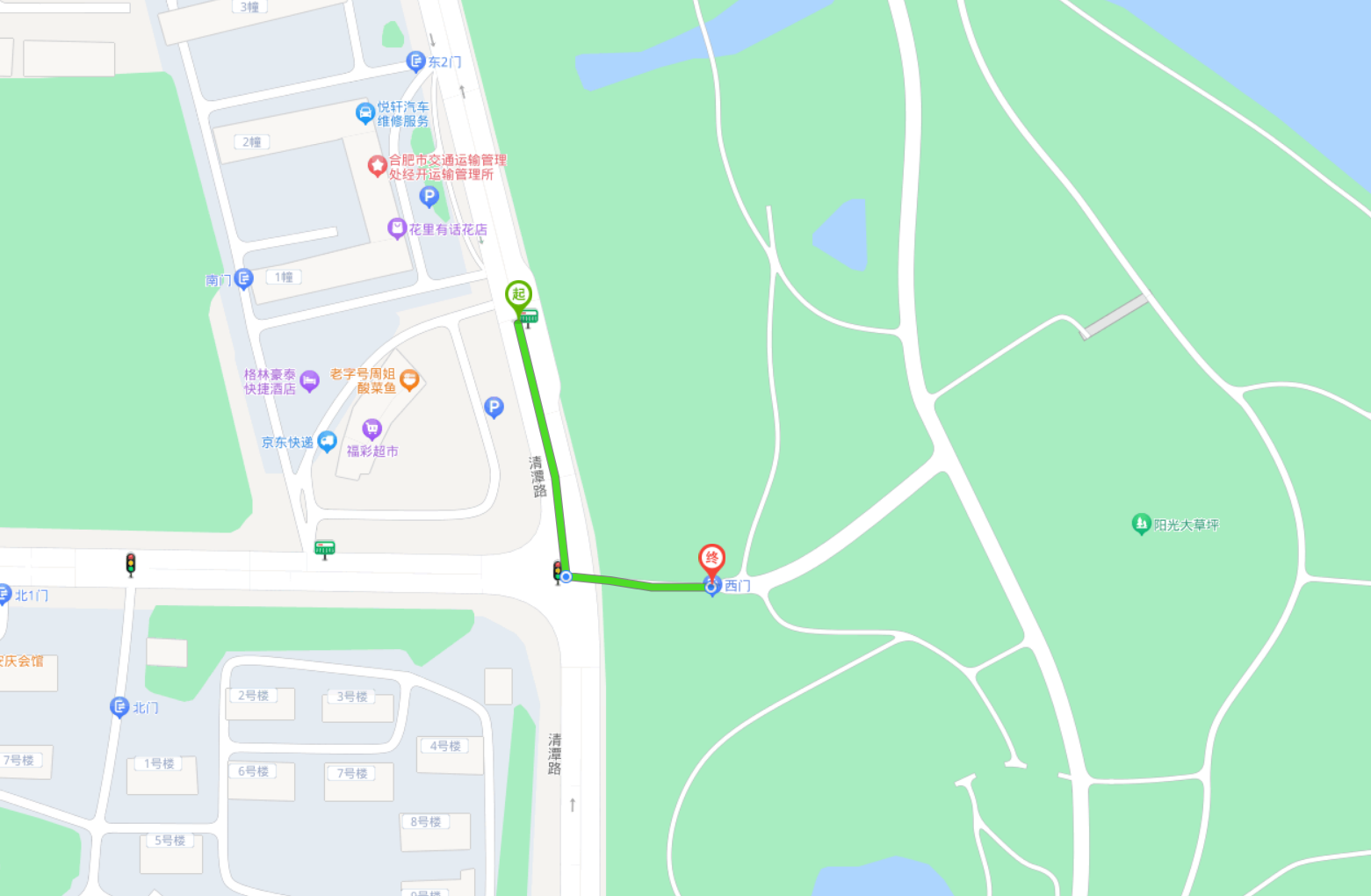Select the 西门 gate label
Image resolution: width=1371 pixels, height=896 pixels.
pos(737,586)
